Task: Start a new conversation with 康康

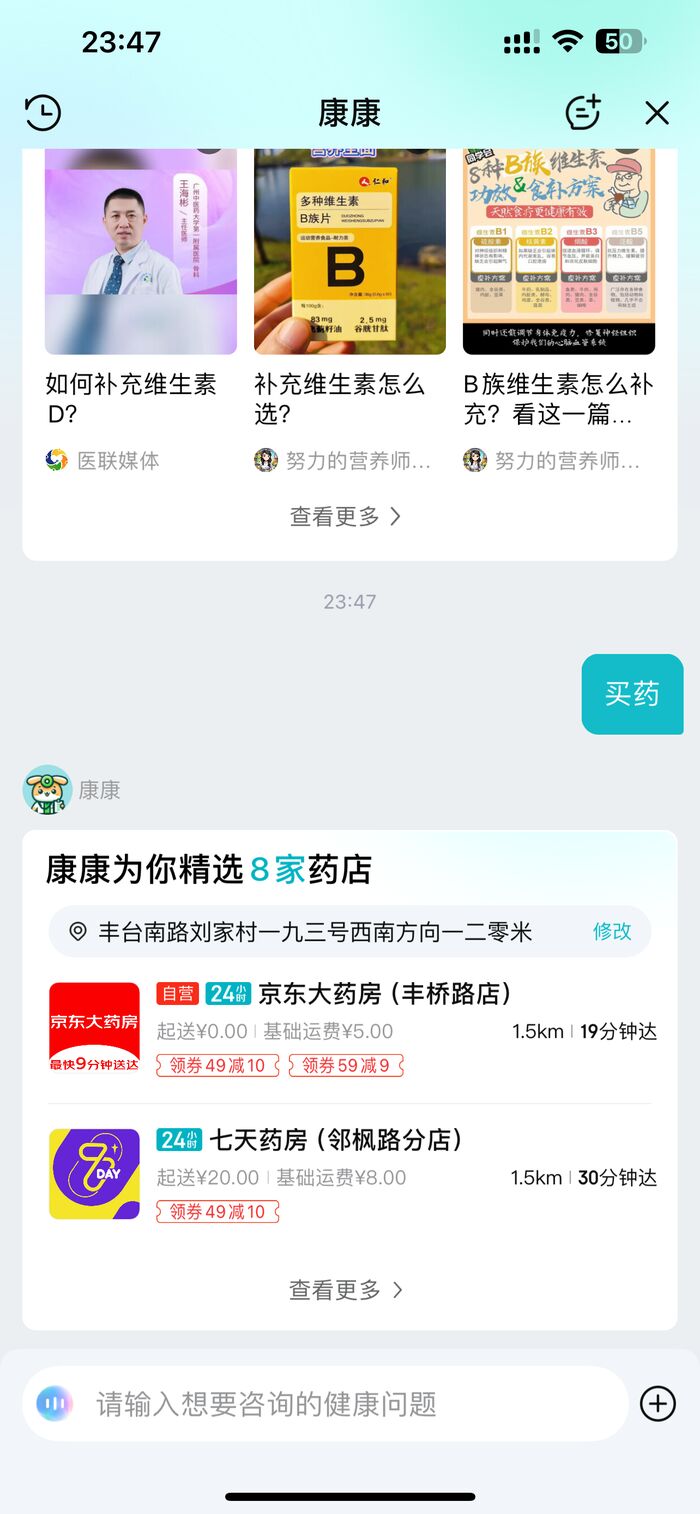Action: [x=583, y=113]
